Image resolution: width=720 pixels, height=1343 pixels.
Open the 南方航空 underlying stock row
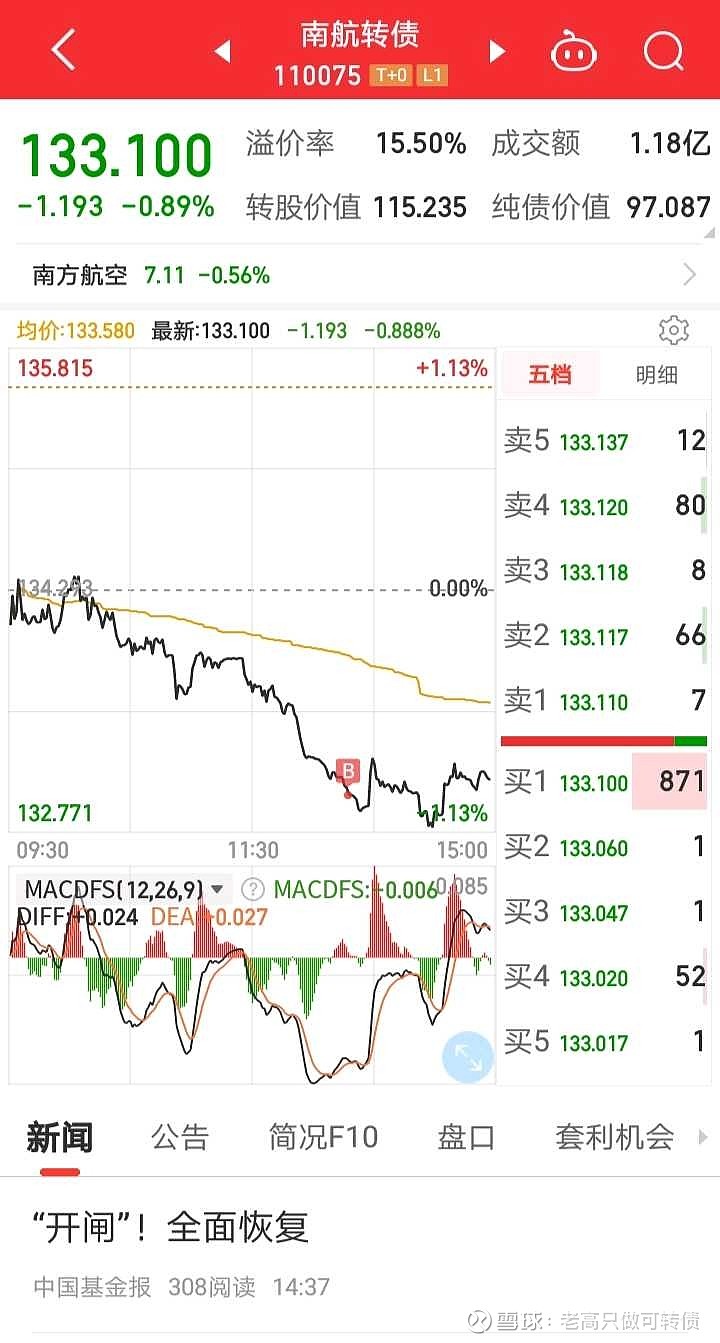coord(360,275)
